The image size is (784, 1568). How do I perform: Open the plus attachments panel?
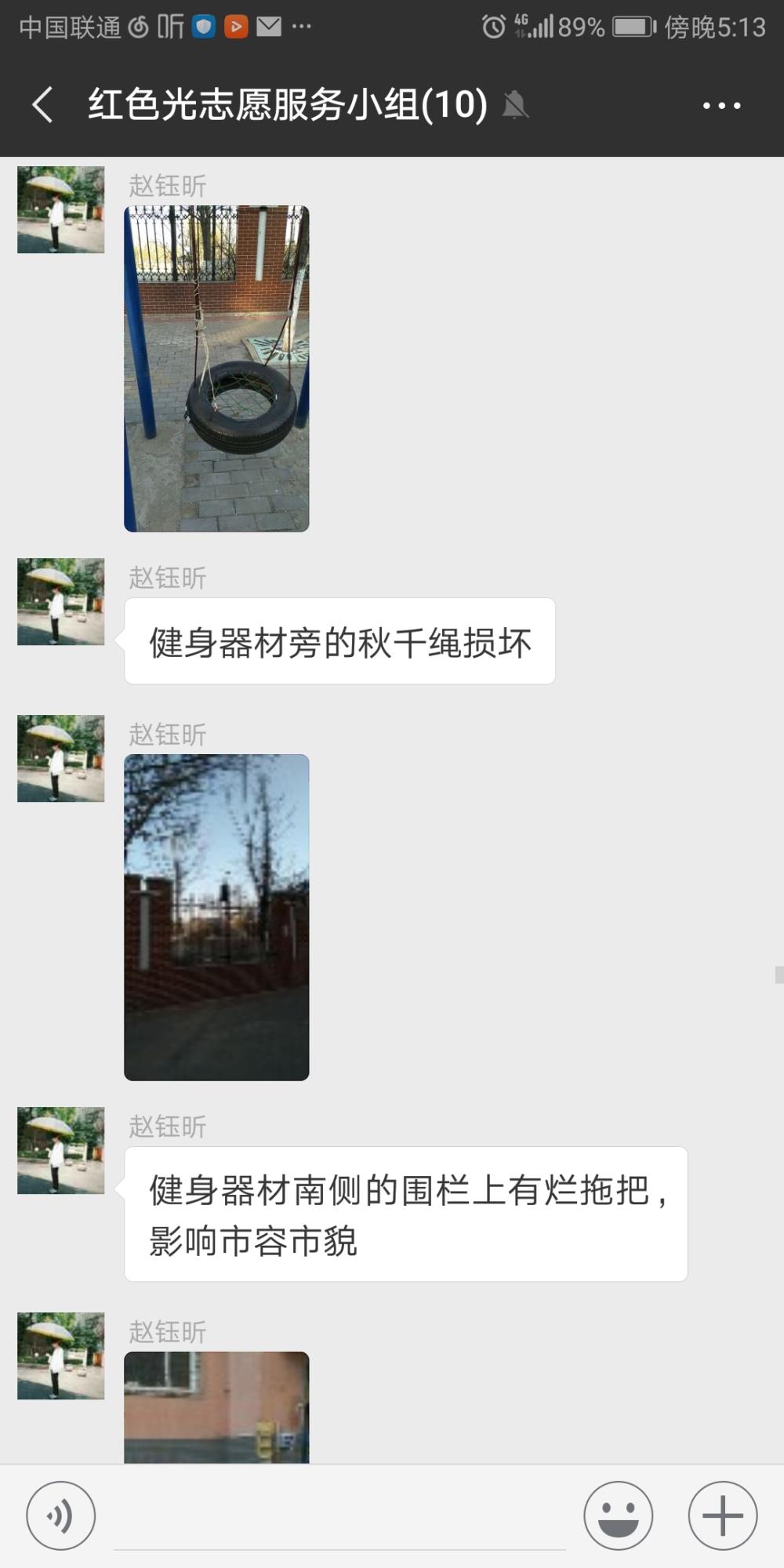722,1515
